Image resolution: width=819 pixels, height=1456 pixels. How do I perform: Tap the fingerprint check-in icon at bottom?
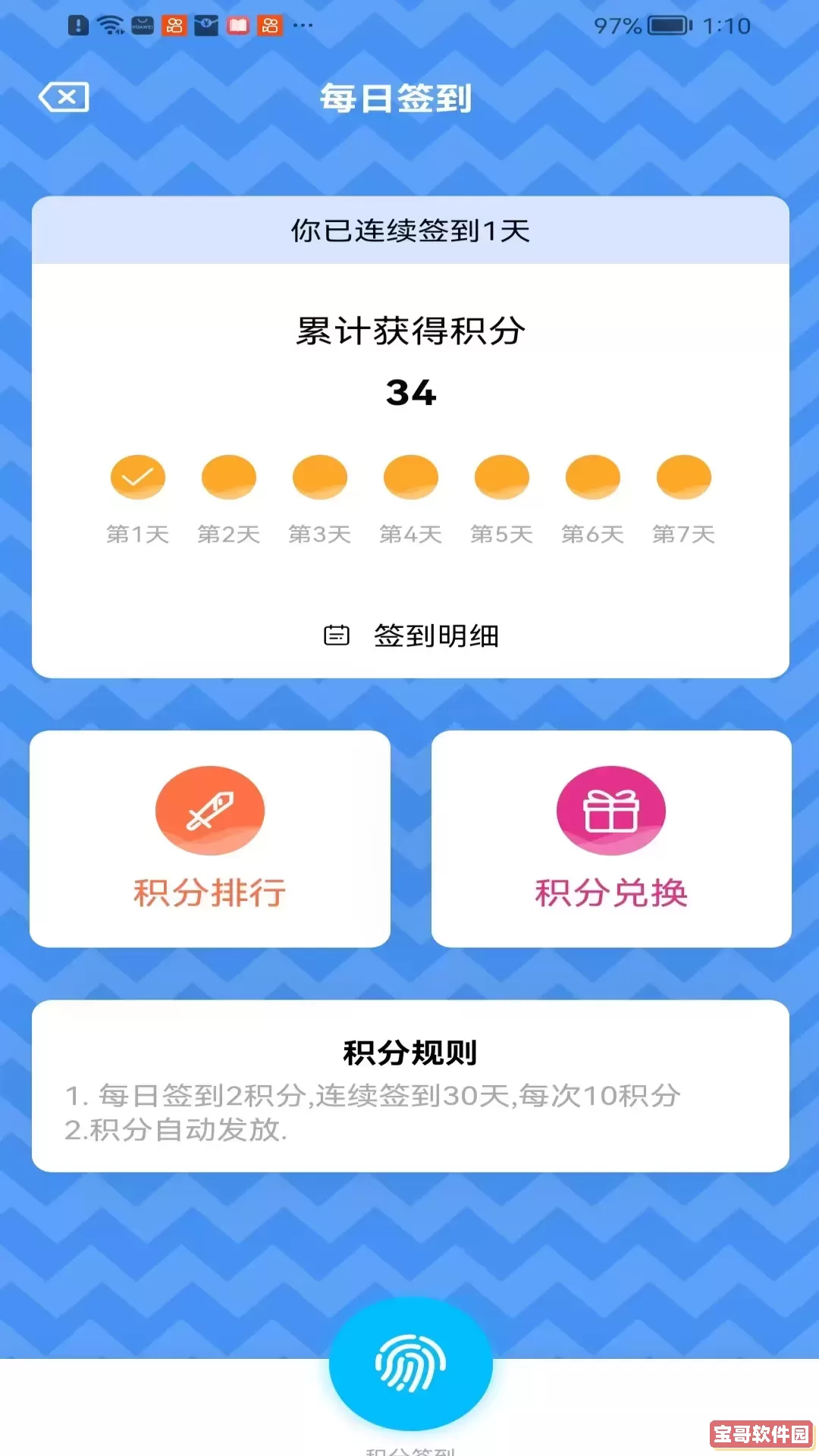pyautogui.click(x=409, y=1365)
